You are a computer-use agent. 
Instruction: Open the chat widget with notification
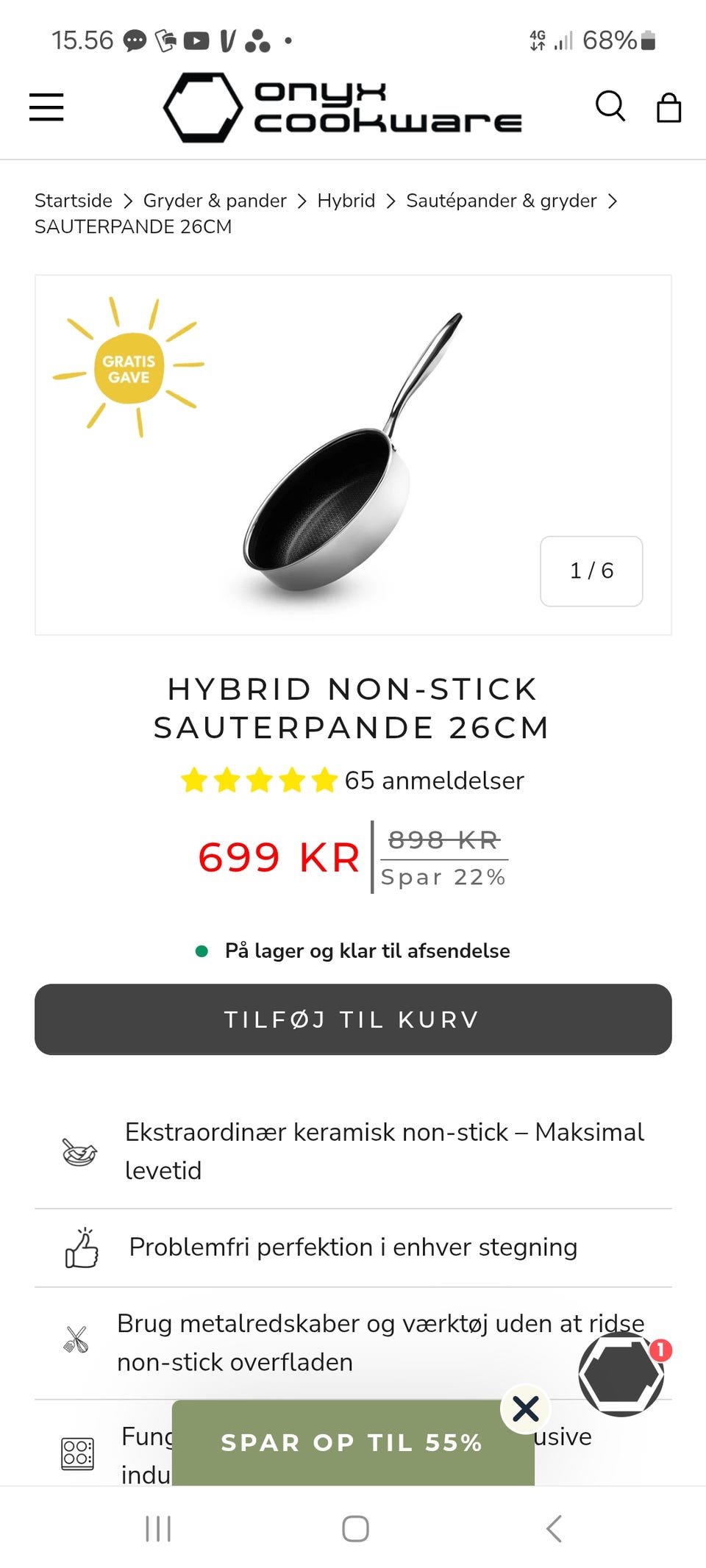622,1374
